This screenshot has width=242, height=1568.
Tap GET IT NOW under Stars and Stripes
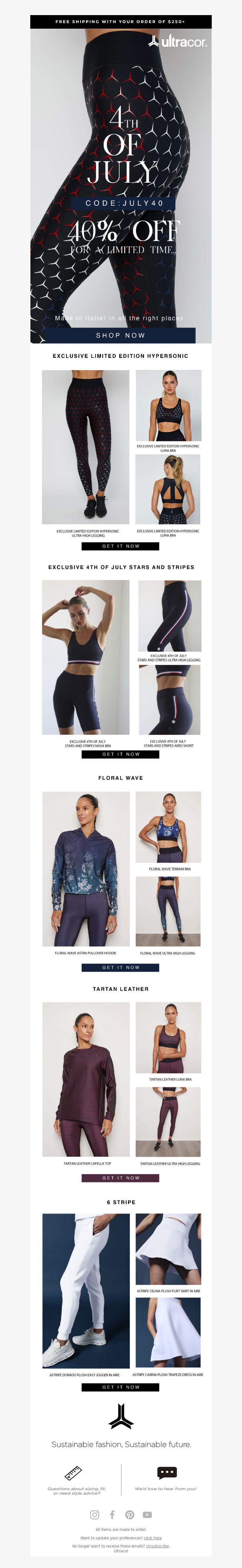[x=120, y=754]
